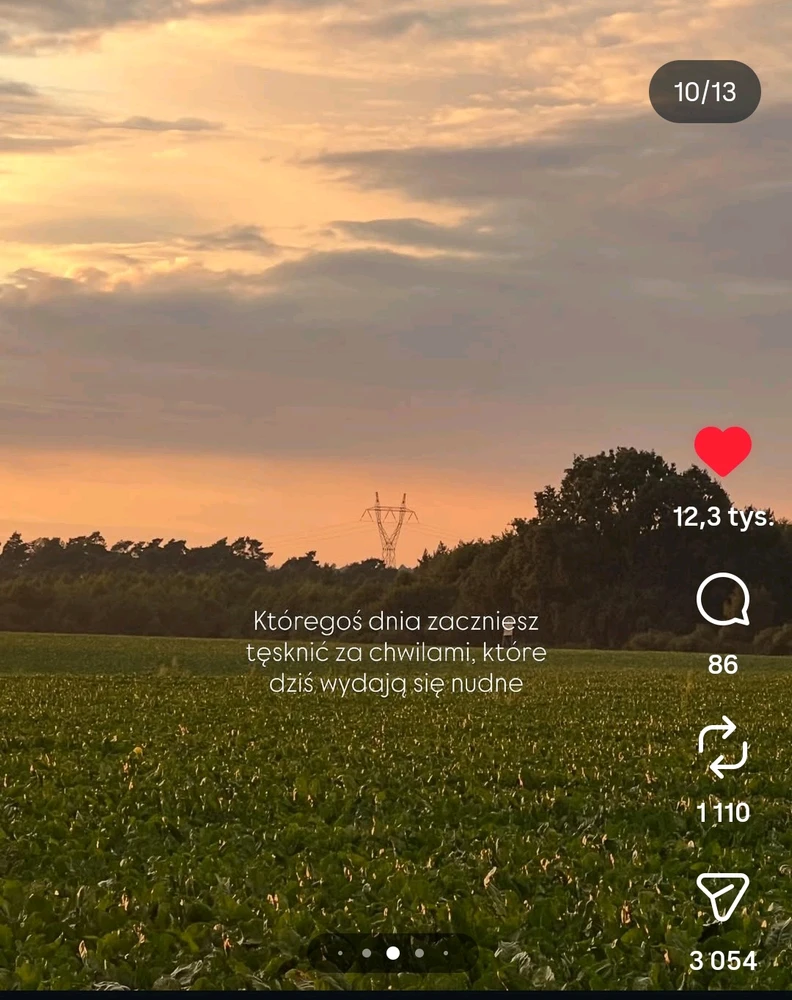Share the post via the paper-plane icon
792x1000 pixels.
click(x=722, y=896)
